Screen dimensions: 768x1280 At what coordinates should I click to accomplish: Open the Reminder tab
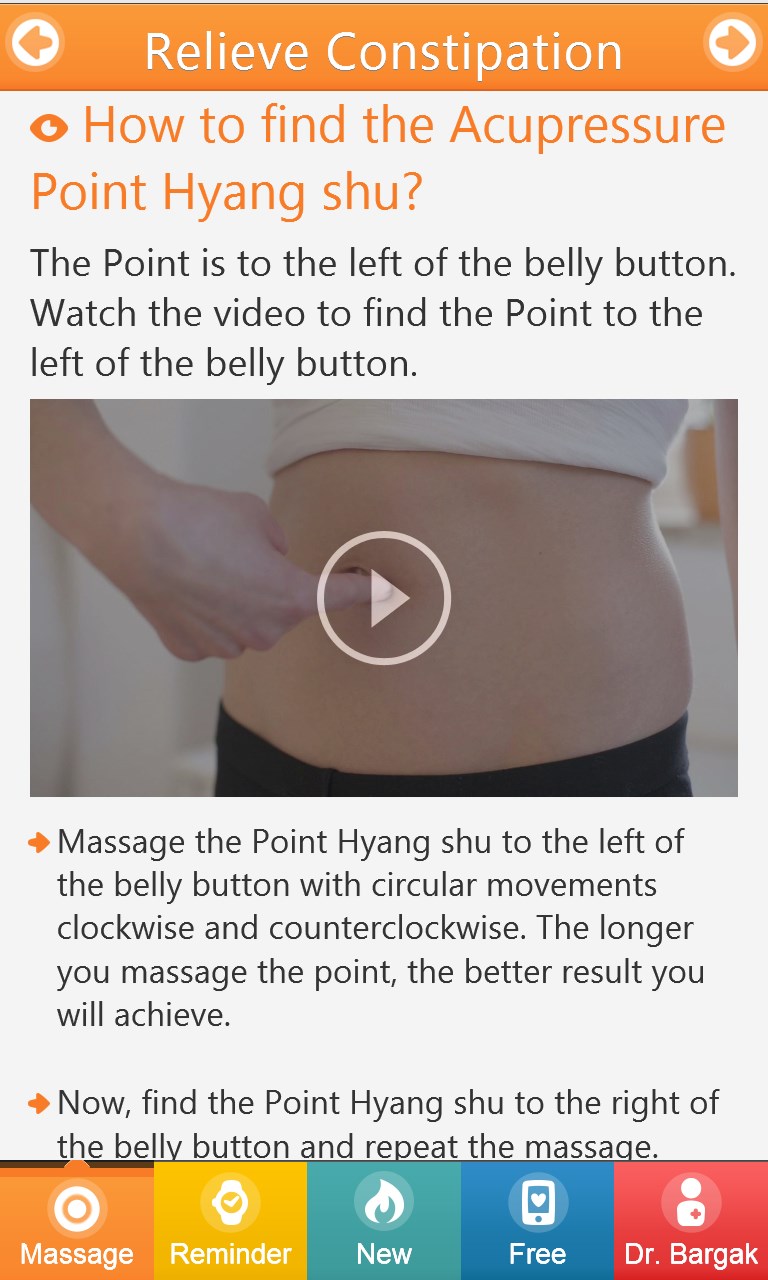230,1222
